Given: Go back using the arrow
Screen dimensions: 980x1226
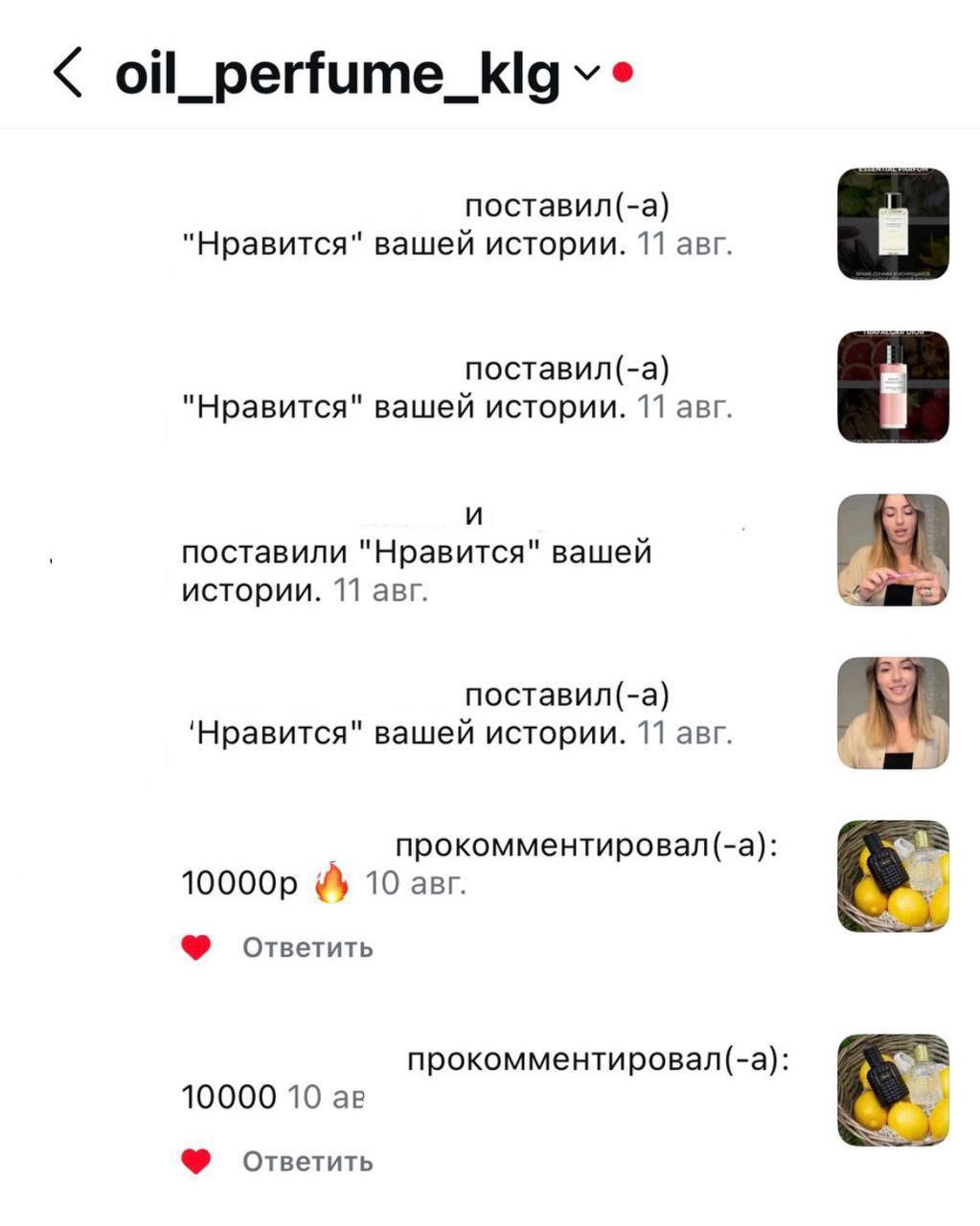Looking at the screenshot, I should tap(68, 73).
